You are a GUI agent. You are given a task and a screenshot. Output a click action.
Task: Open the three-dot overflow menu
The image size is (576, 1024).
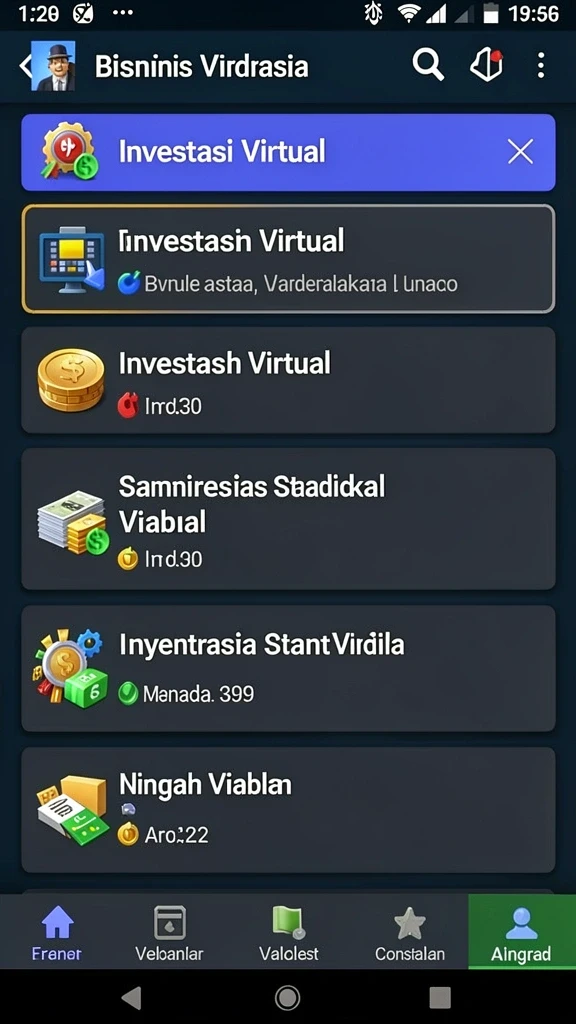point(541,66)
